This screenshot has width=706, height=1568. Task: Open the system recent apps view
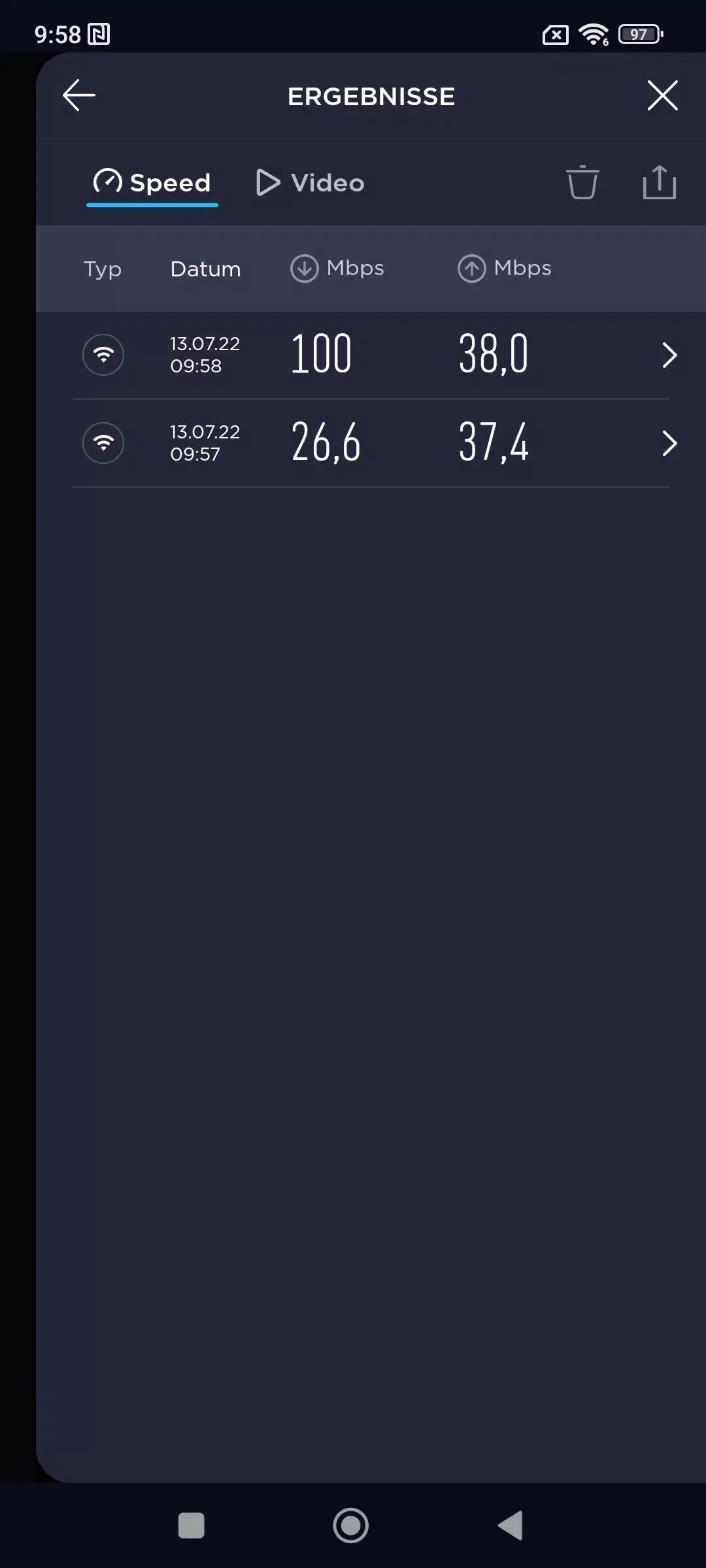coord(191,1526)
